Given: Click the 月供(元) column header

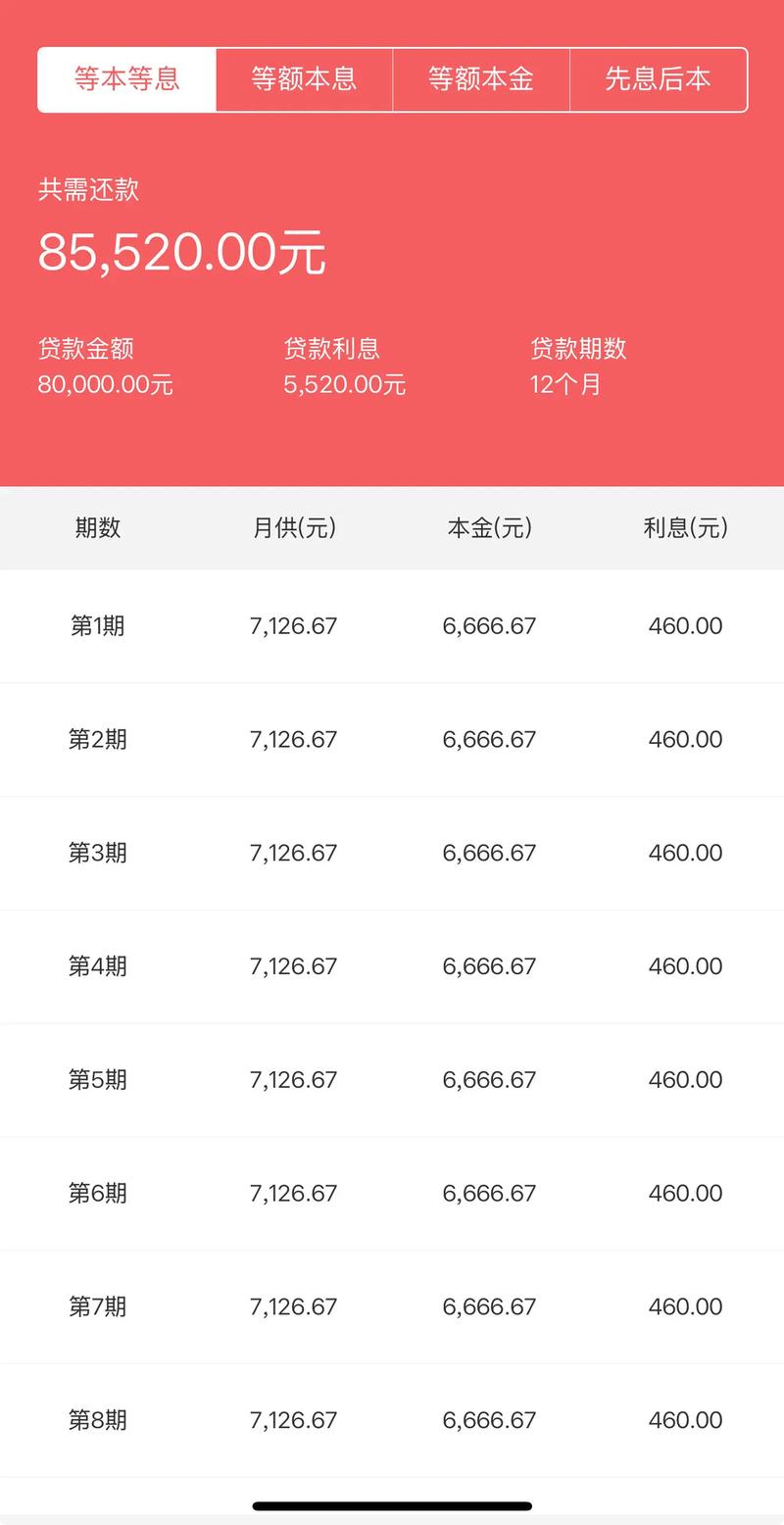Looking at the screenshot, I should click(x=294, y=528).
